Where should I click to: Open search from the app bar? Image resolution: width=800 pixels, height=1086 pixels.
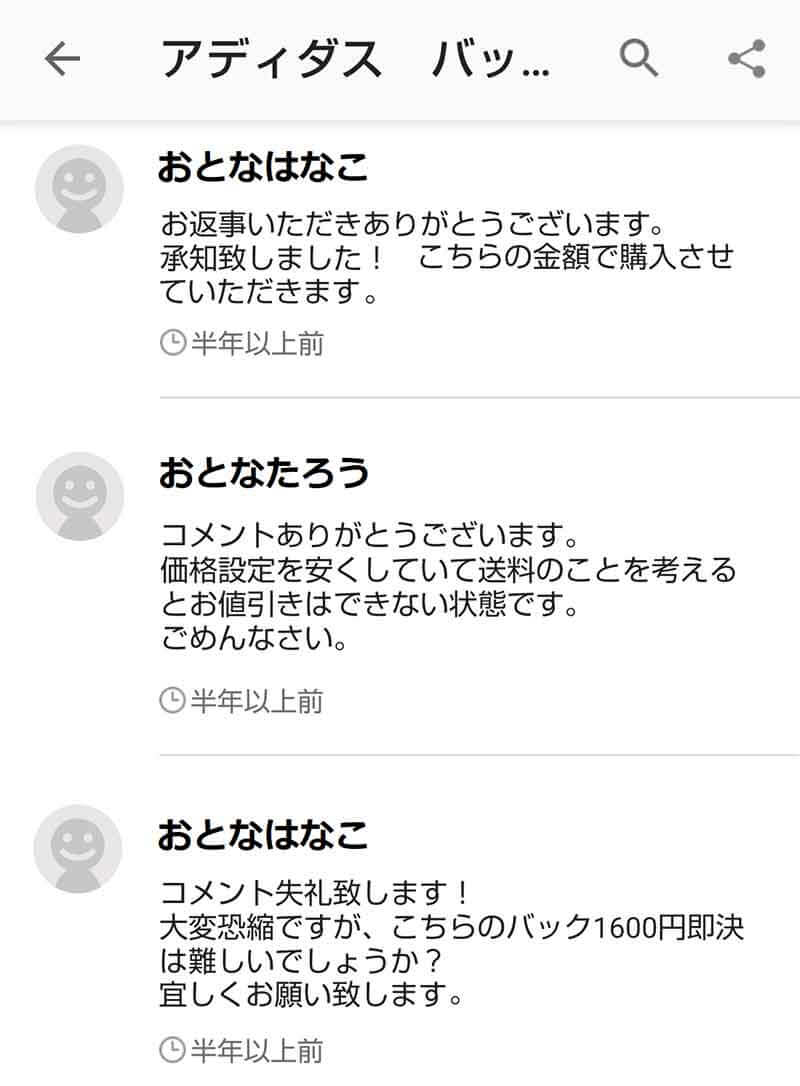[x=639, y=59]
